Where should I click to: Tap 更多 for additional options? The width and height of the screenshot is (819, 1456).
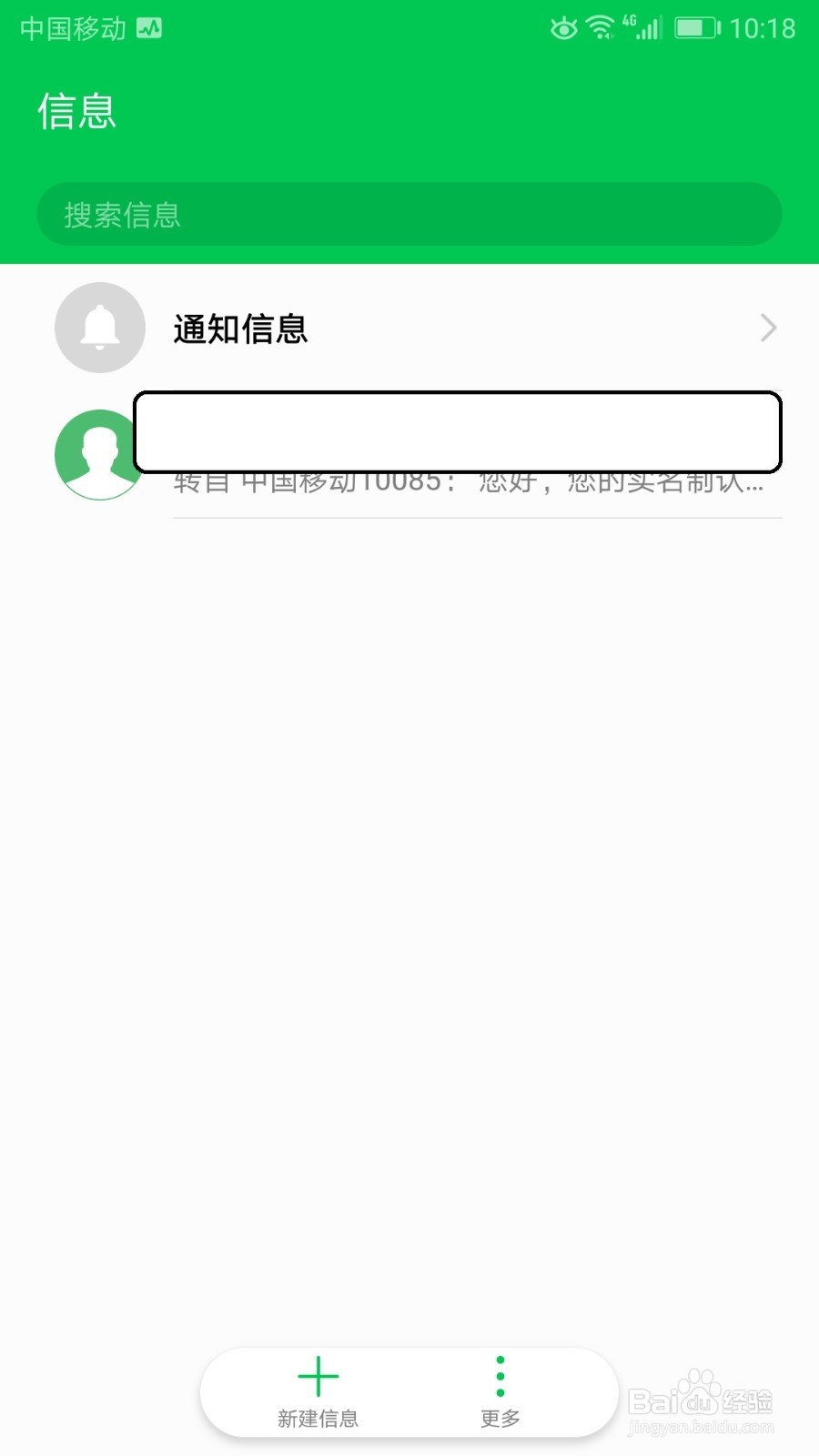click(499, 1417)
